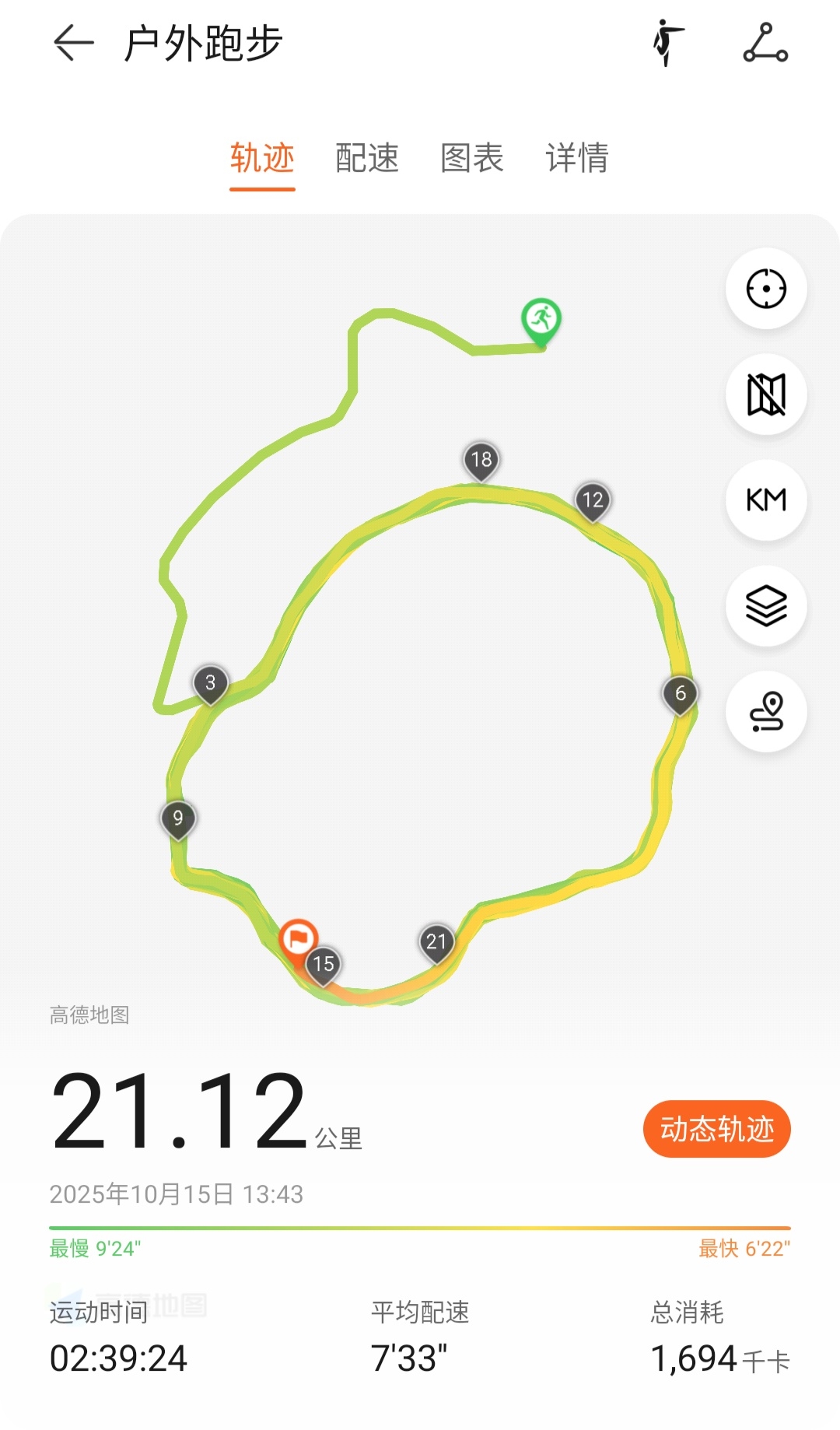Switch to the 配速 tab
The width and height of the screenshot is (840, 1430).
(366, 158)
